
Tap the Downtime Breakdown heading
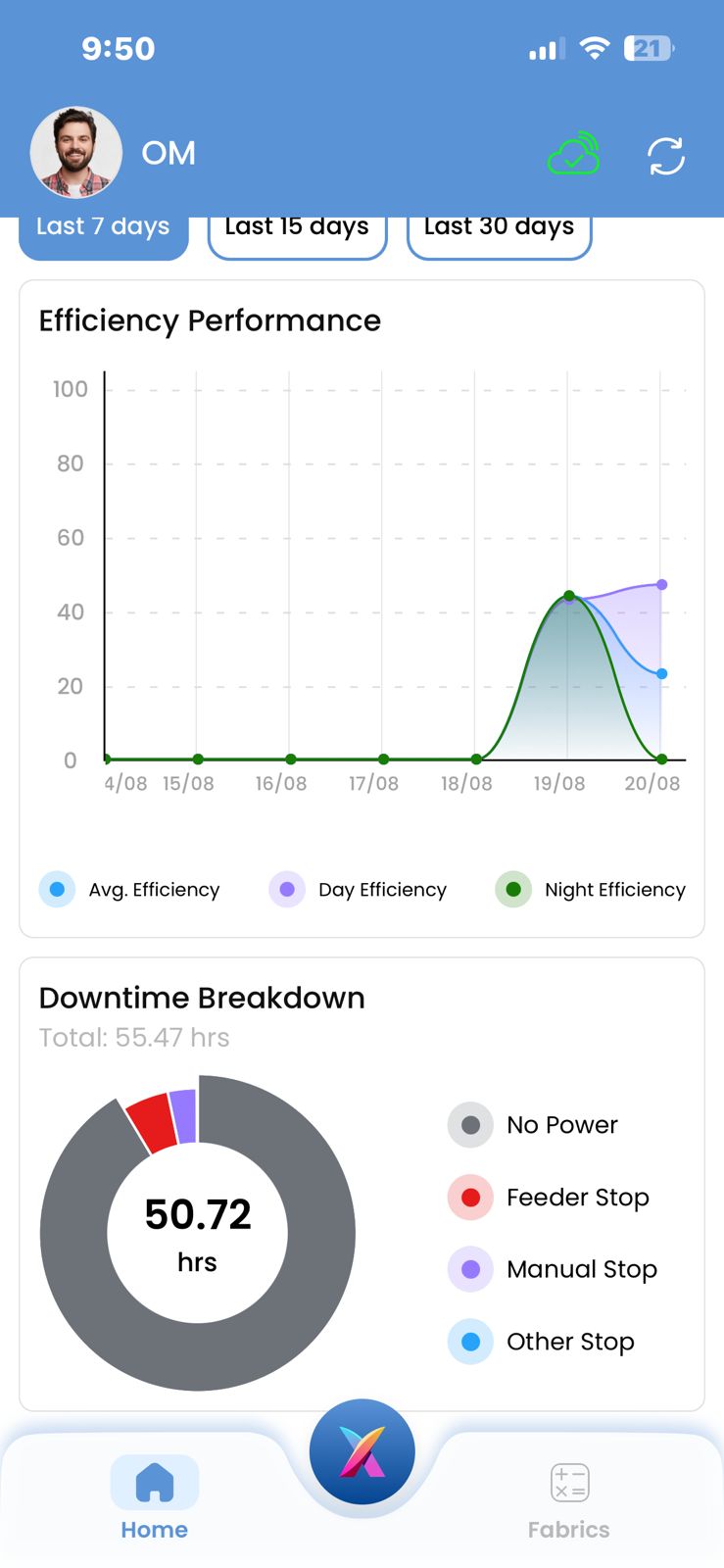(x=202, y=998)
